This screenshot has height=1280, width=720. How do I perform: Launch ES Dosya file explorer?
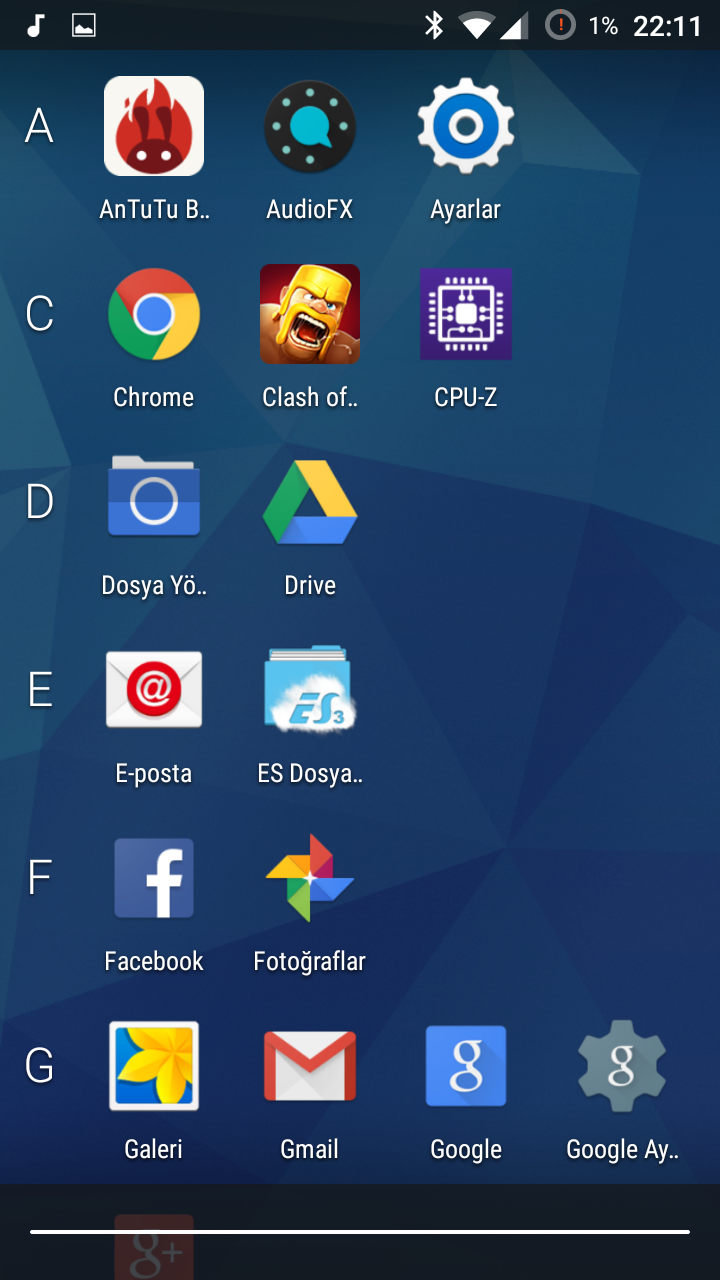[x=309, y=689]
